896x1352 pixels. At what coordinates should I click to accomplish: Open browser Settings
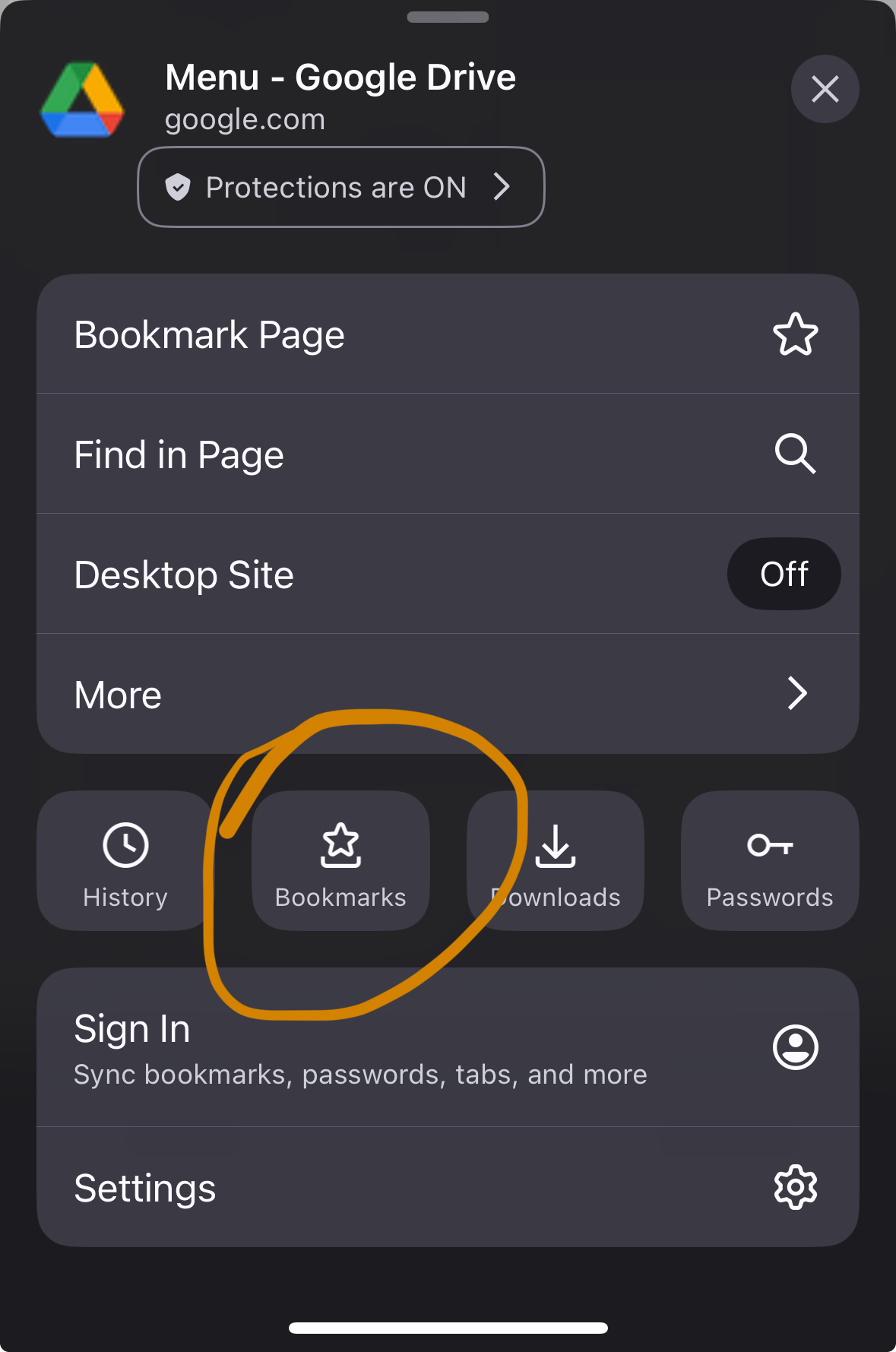(447, 1187)
